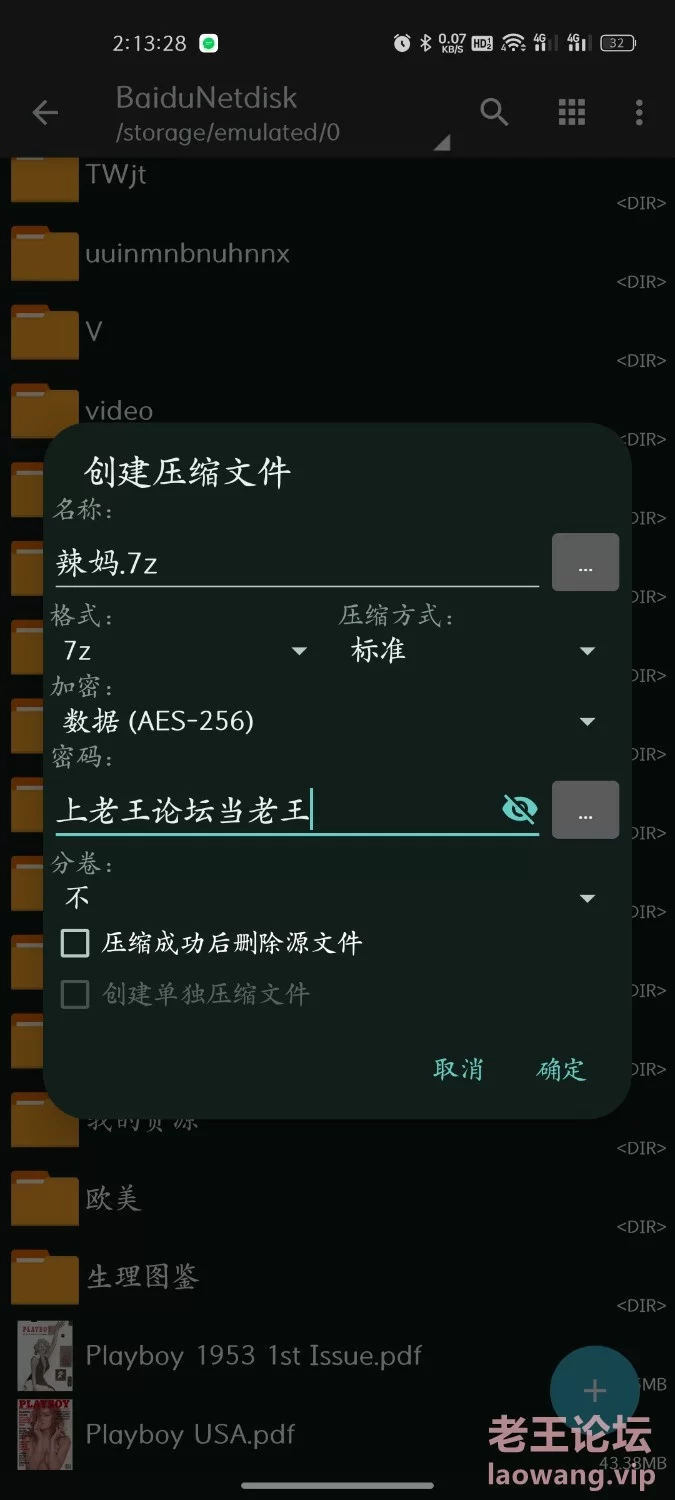
Task: Expand the 压缩方式 标准 dropdown
Action: tap(472, 651)
